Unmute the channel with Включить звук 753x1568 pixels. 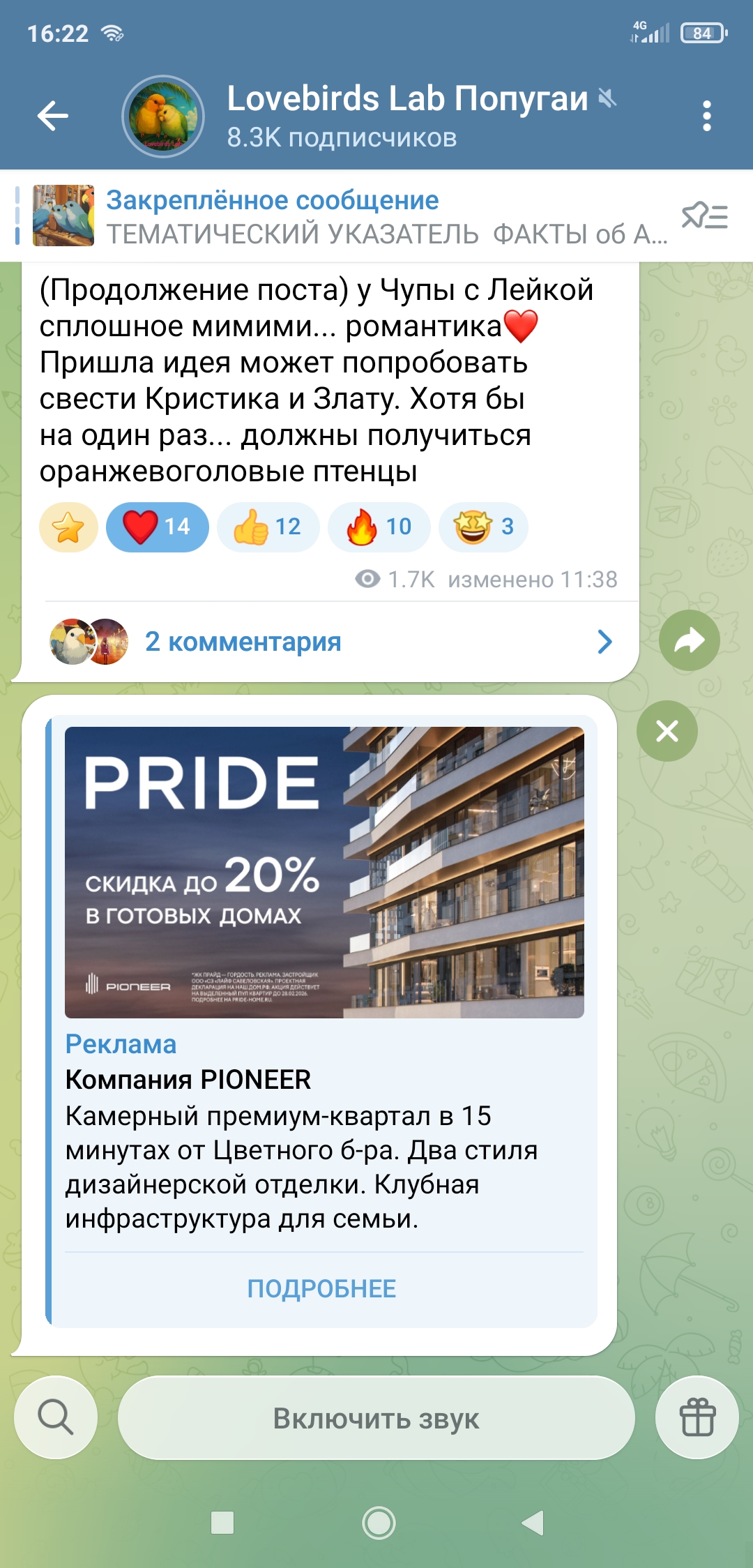(376, 1418)
